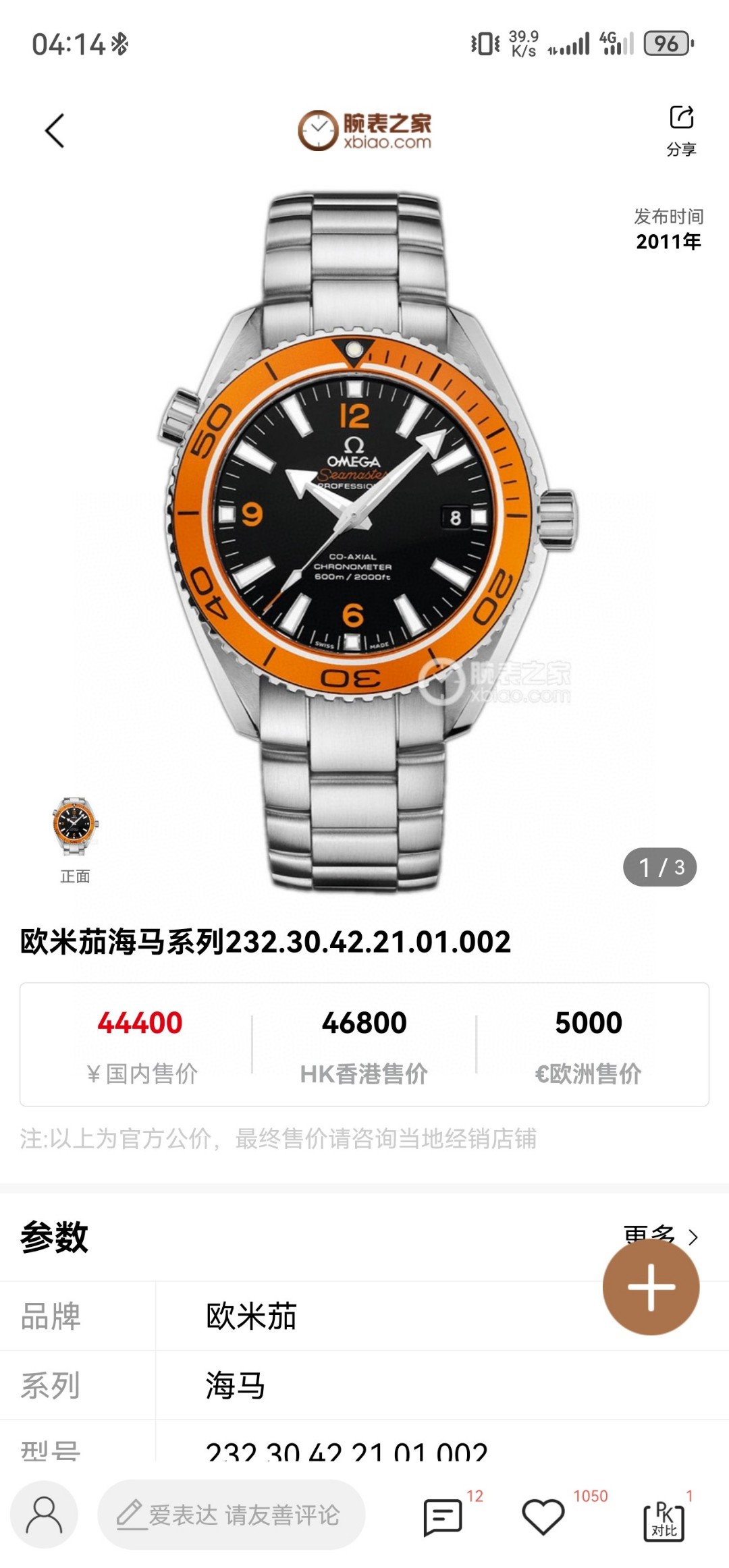View the comments via the speech-bubble icon
This screenshot has width=729, height=1568.
click(443, 1517)
